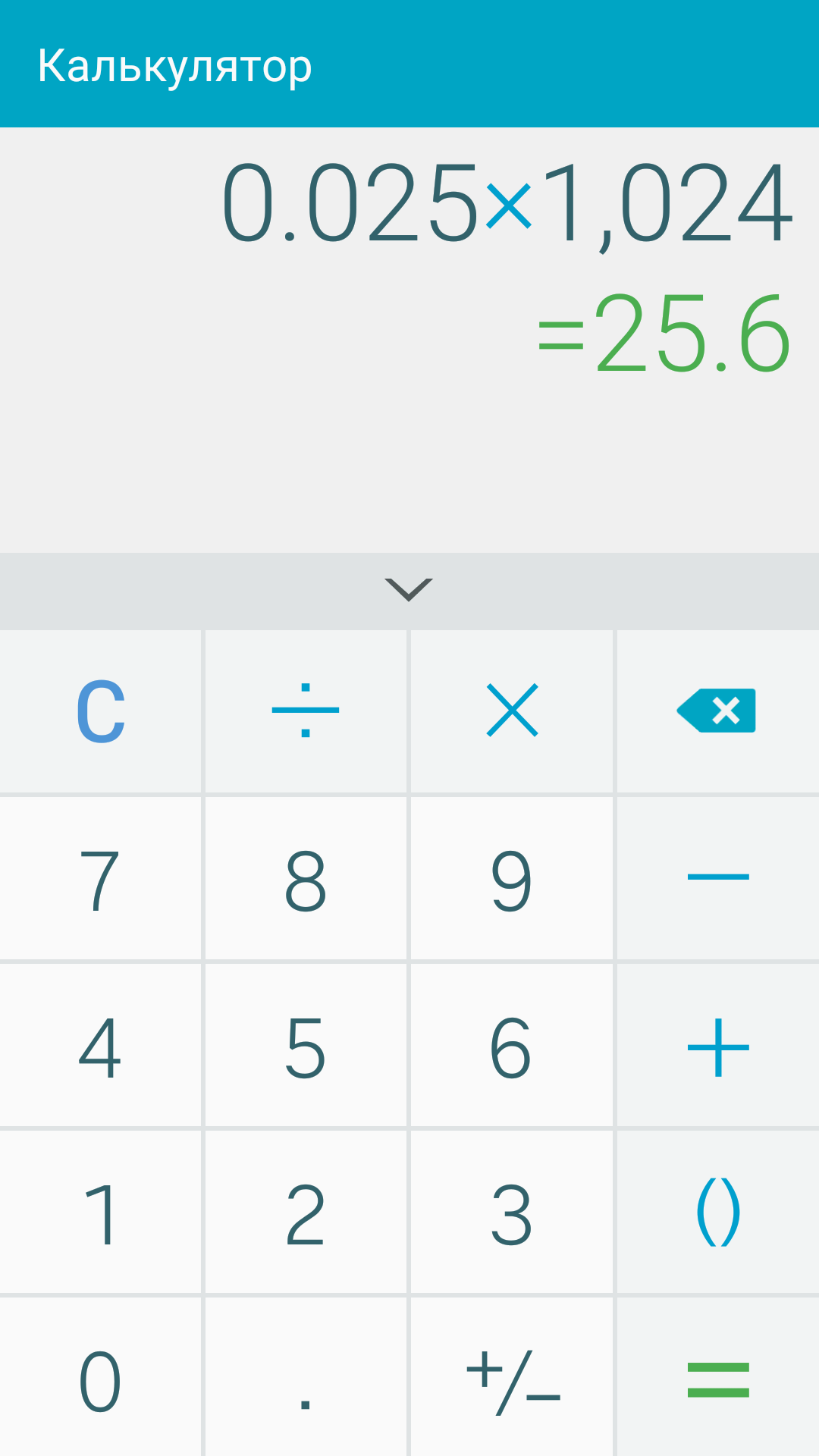Enter the digit 6
Screen dimensions: 819x1456
(512, 1045)
